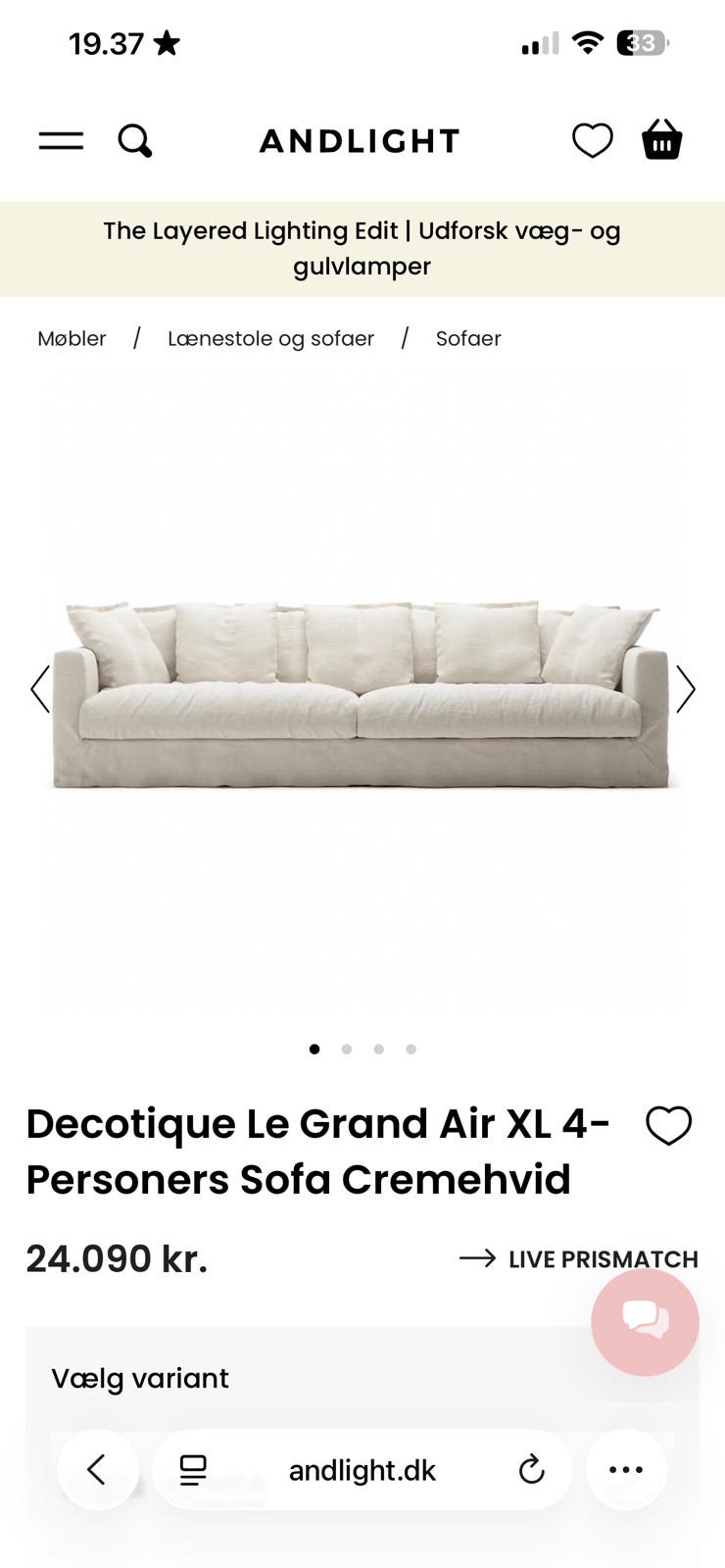
Task: Open the chat bubble
Action: tap(645, 1322)
